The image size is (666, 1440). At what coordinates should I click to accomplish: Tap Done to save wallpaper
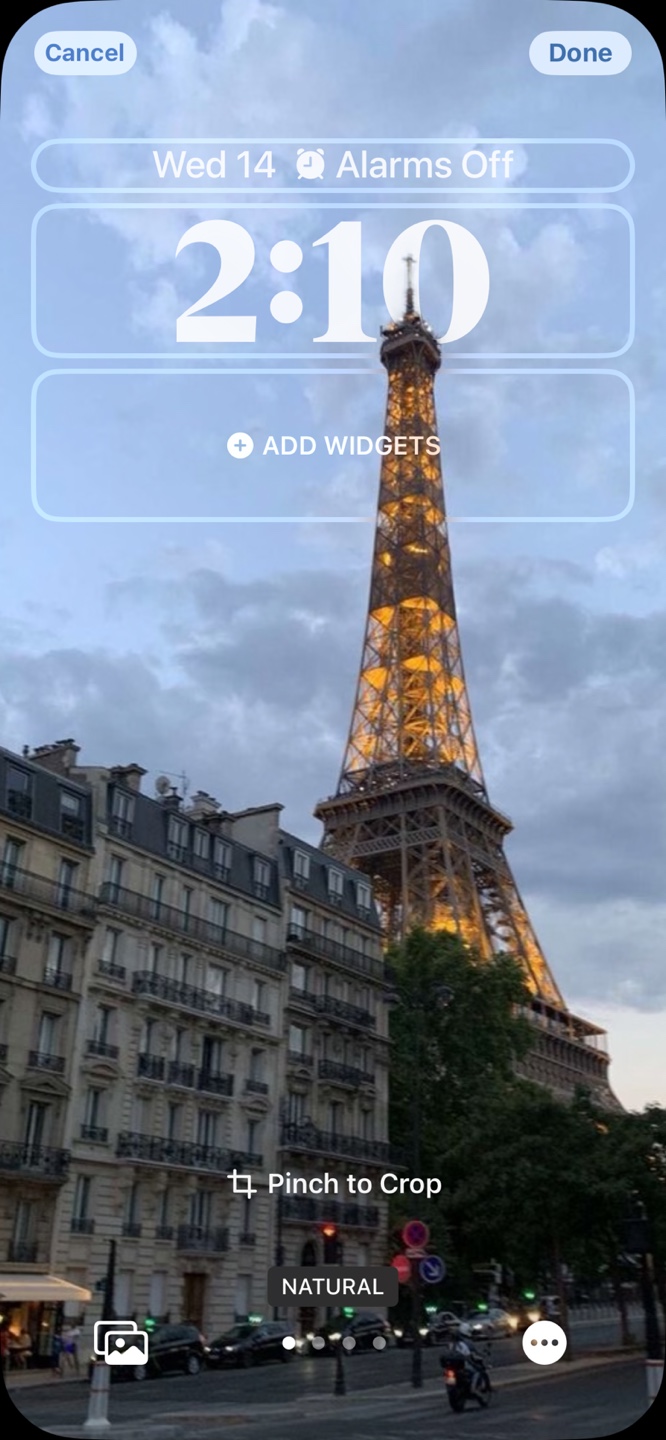tap(580, 53)
